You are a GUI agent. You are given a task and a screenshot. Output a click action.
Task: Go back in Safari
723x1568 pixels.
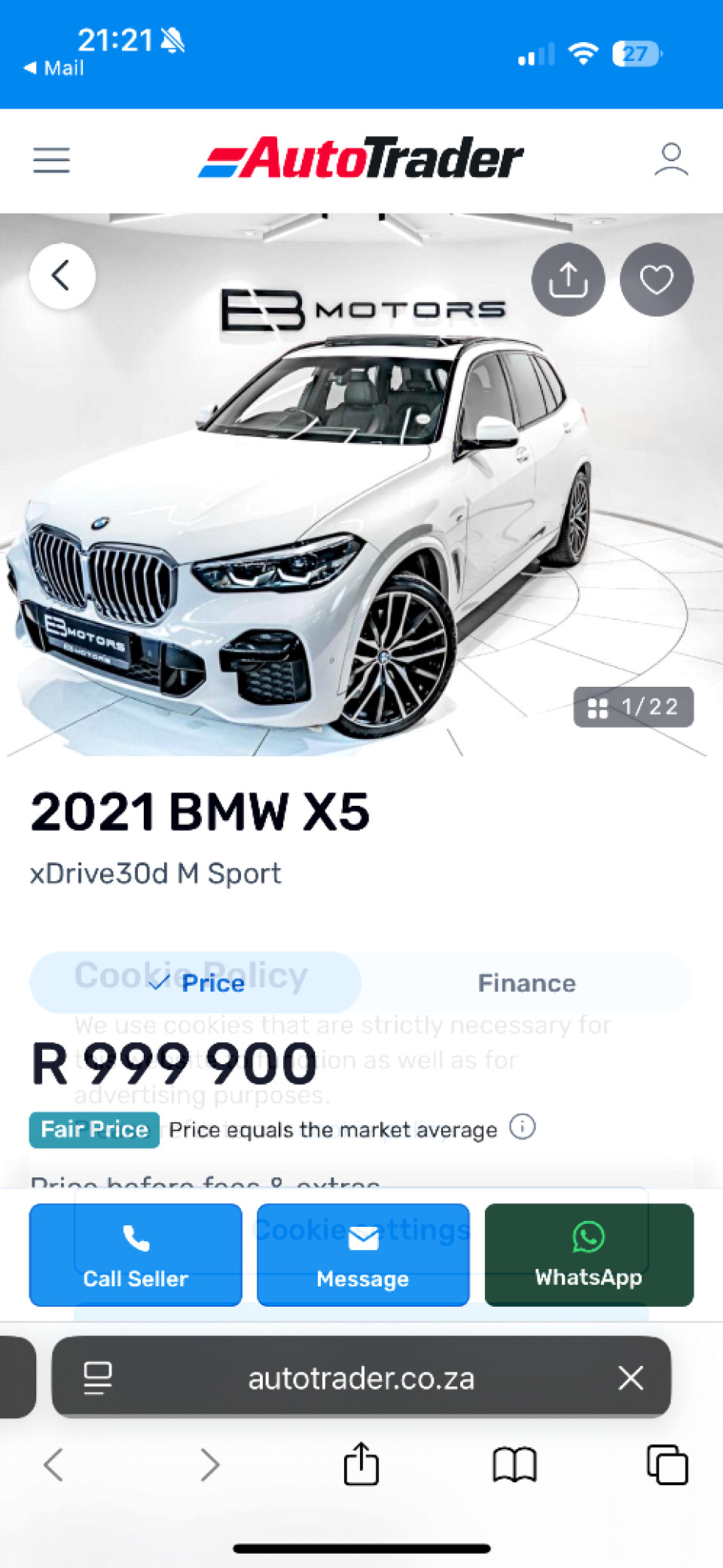tap(53, 1466)
